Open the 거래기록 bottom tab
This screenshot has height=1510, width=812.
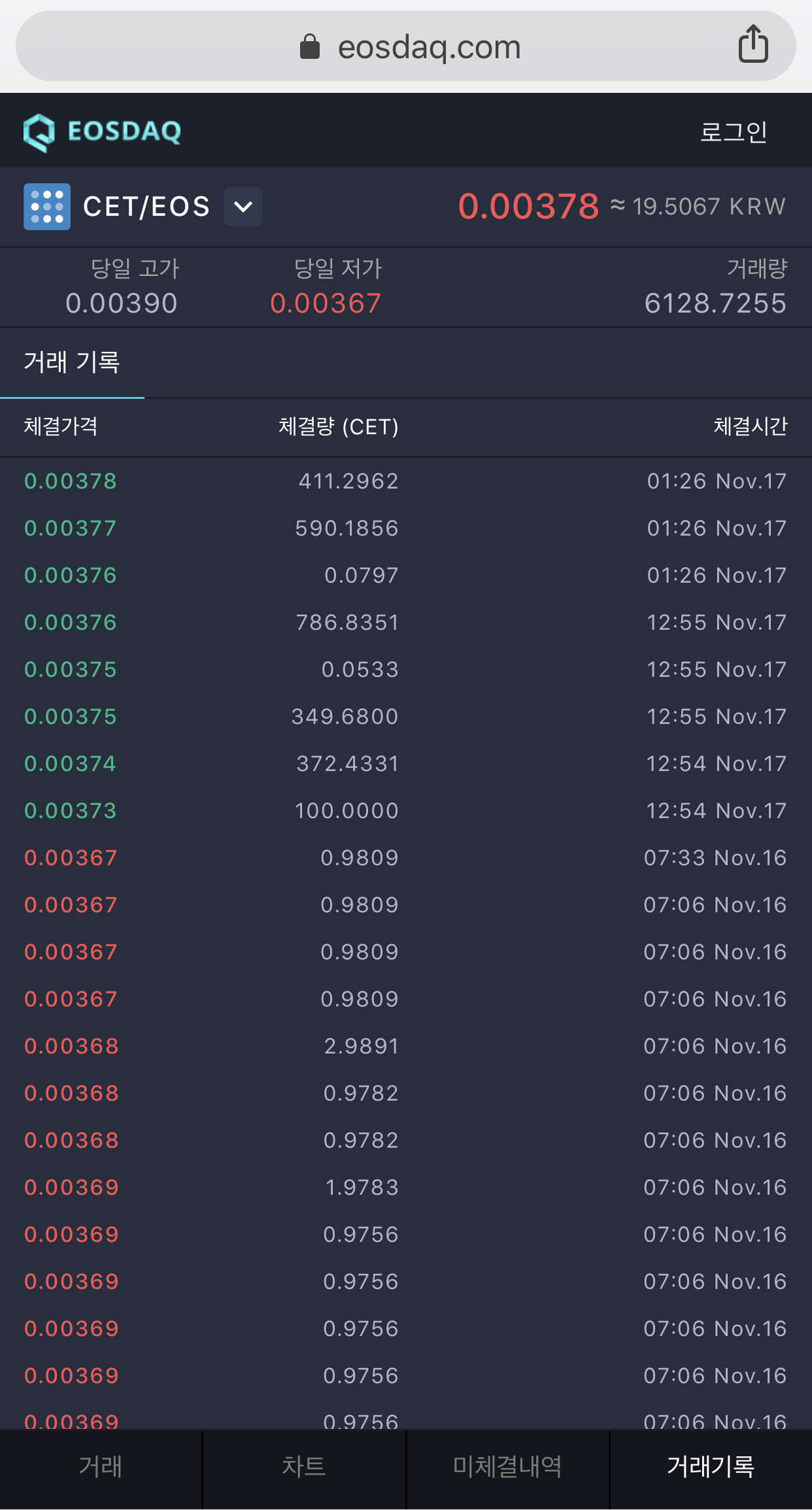point(711,1467)
